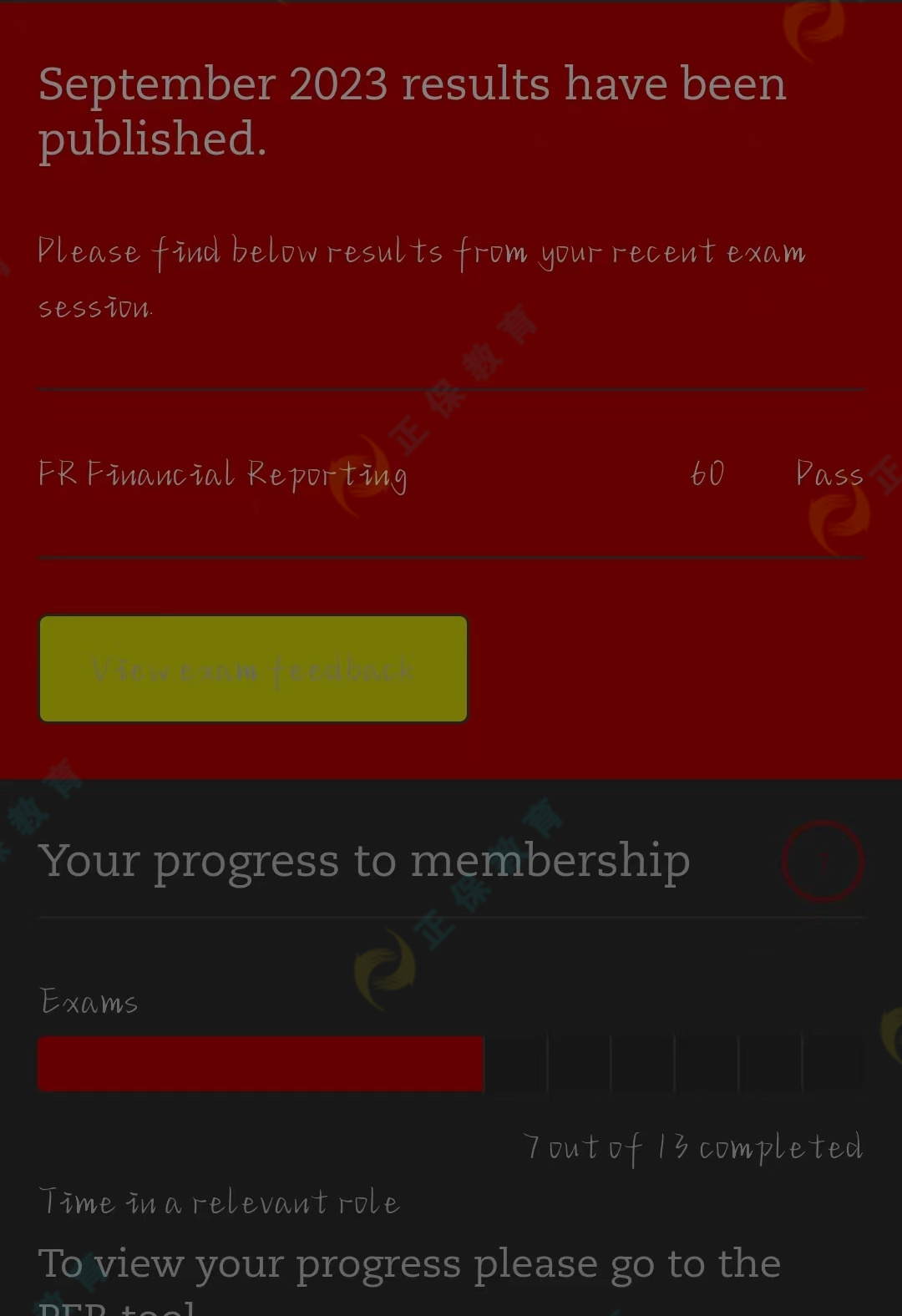Open View exam feedback

253,669
